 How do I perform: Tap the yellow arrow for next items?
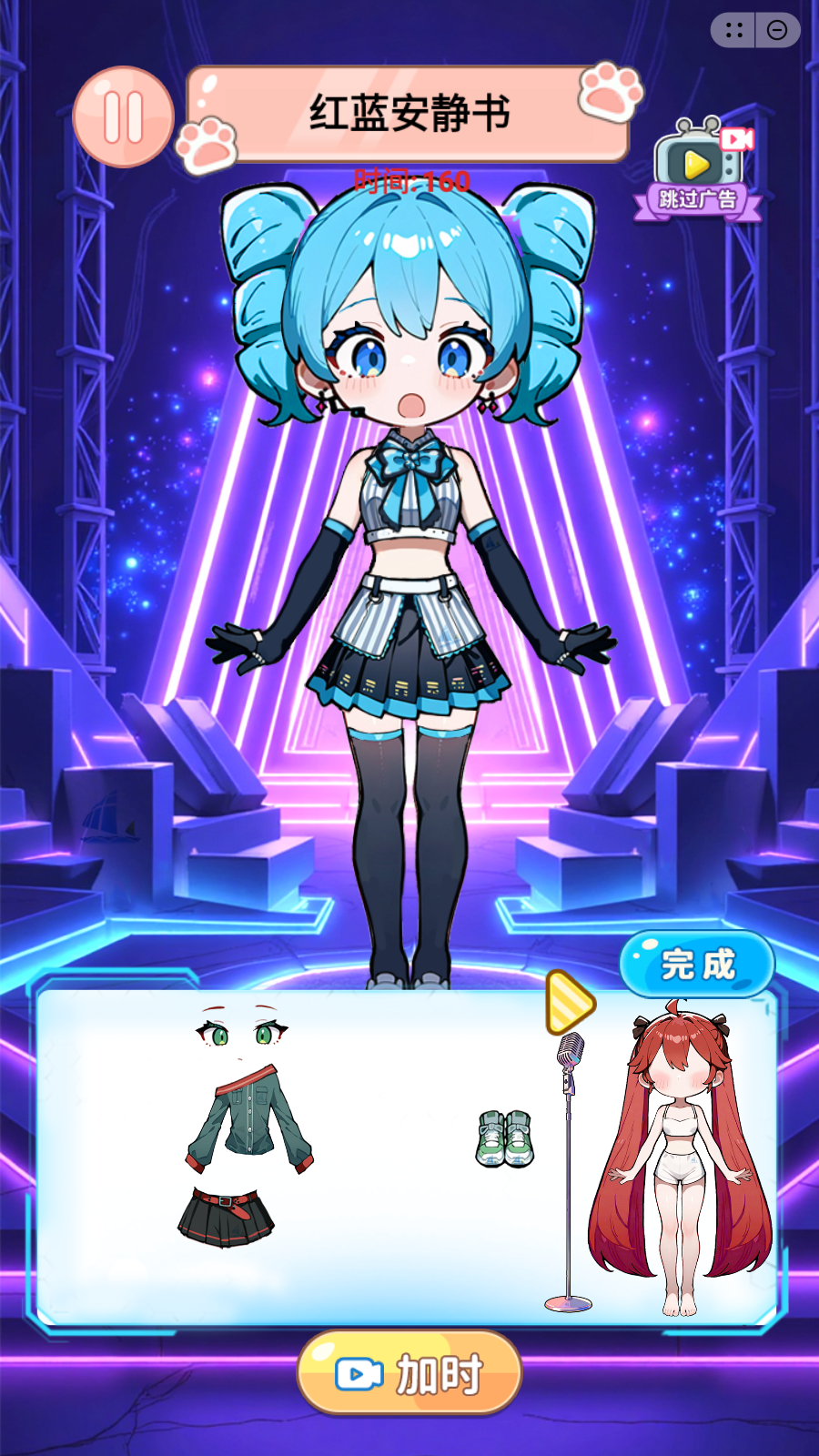click(x=569, y=1002)
